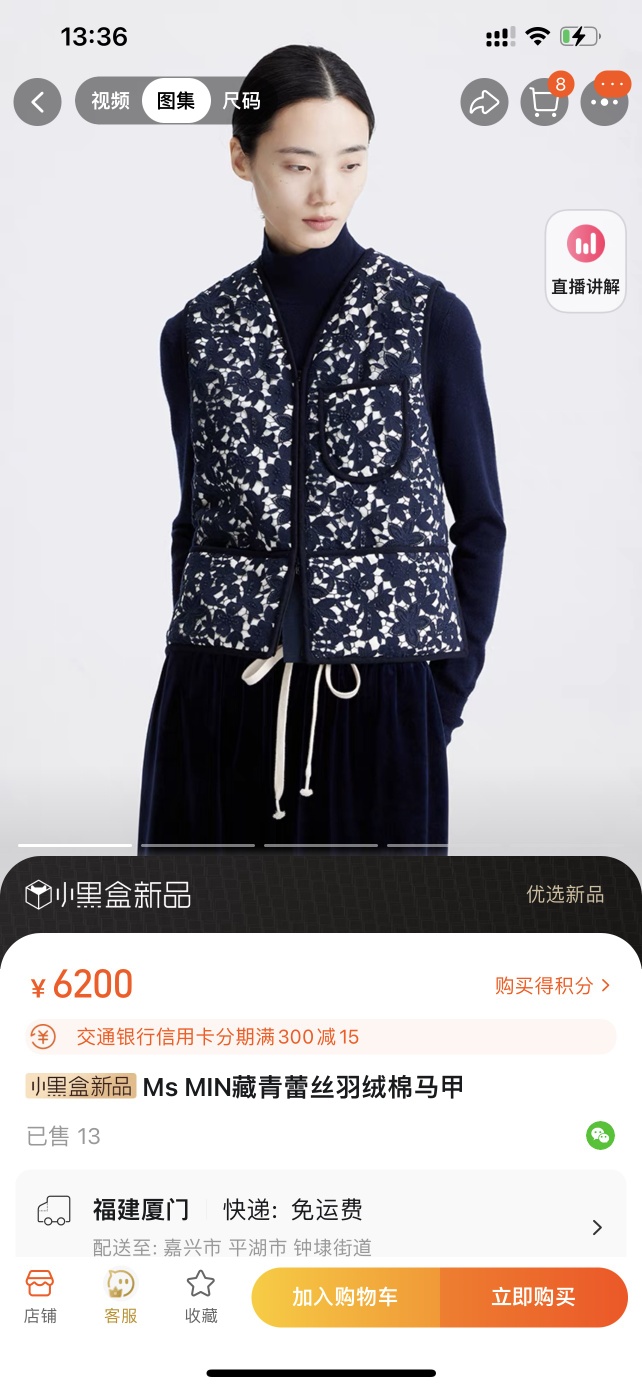Visit the 店铺 store page
642x1389 pixels.
tap(40, 1296)
